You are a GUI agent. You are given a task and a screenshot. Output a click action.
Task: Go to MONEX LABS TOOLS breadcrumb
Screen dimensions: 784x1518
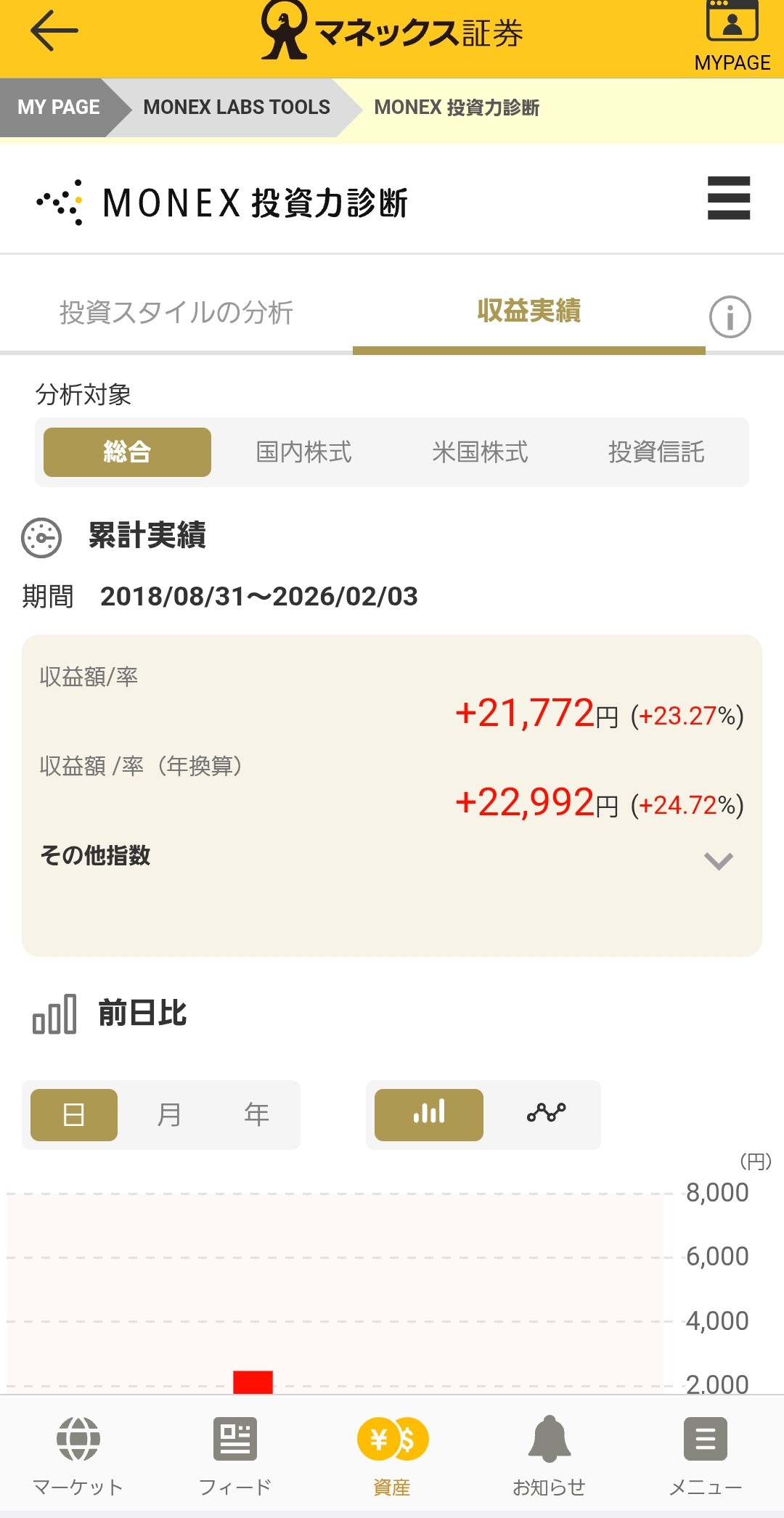point(237,107)
